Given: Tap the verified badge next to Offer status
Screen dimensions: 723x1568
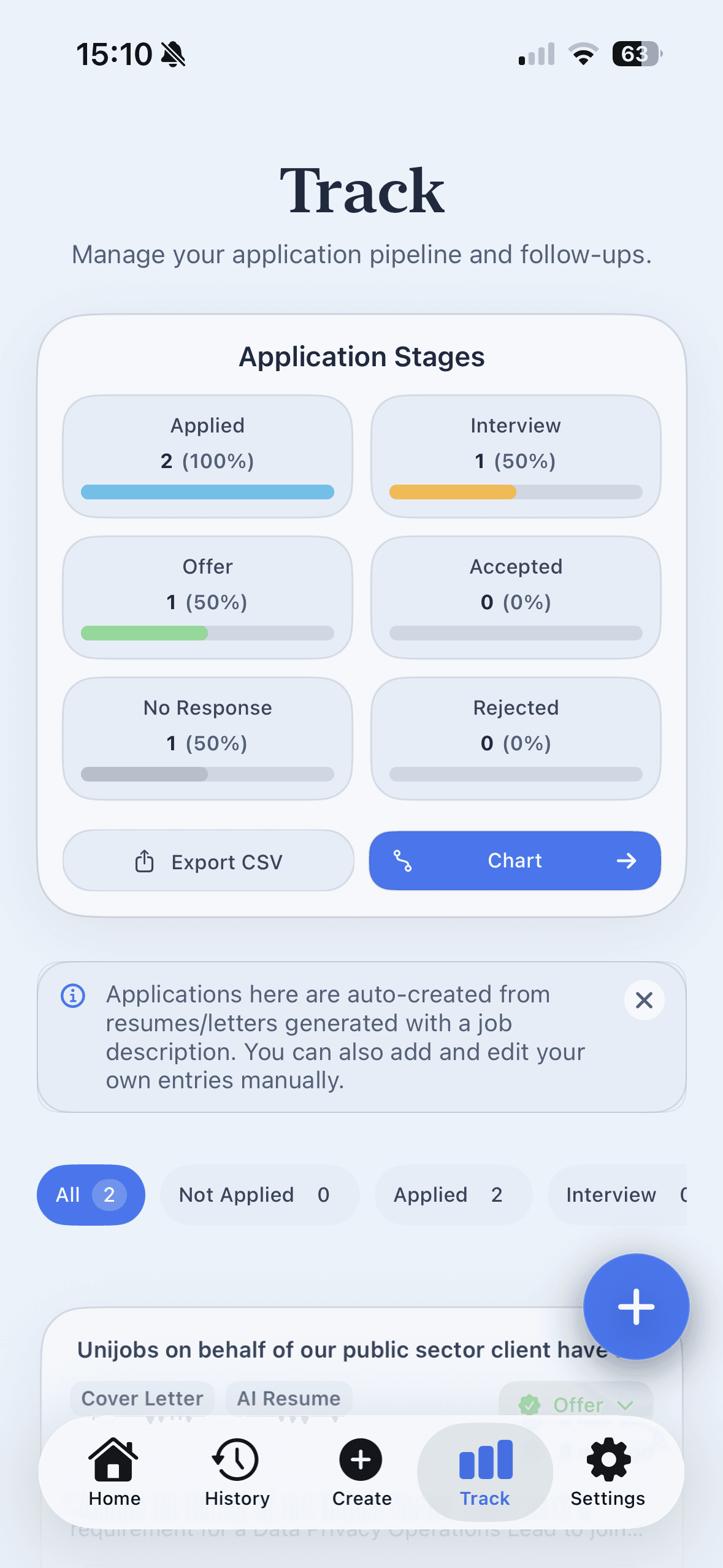Looking at the screenshot, I should tap(531, 1405).
